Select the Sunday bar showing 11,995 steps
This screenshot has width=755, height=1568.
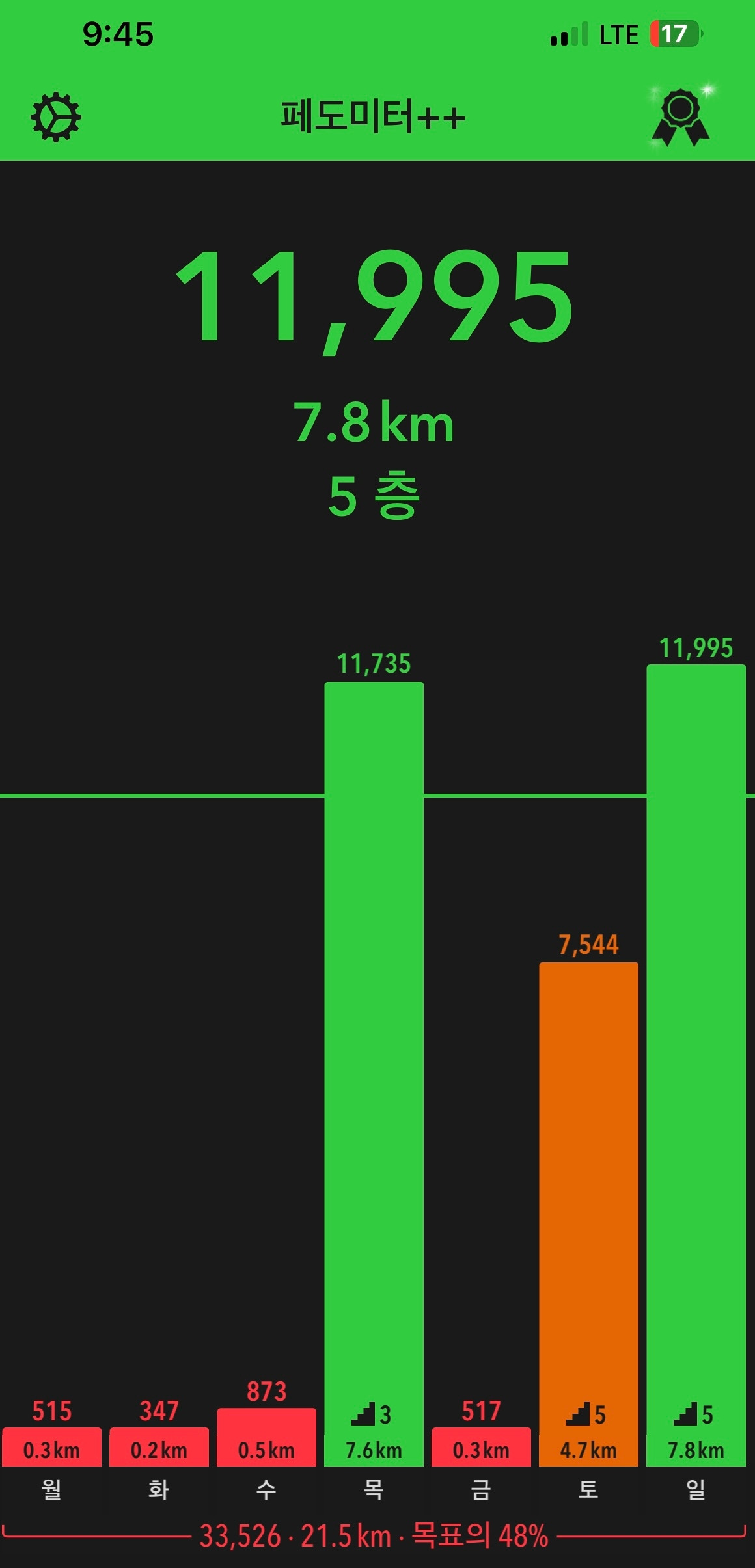696,1065
